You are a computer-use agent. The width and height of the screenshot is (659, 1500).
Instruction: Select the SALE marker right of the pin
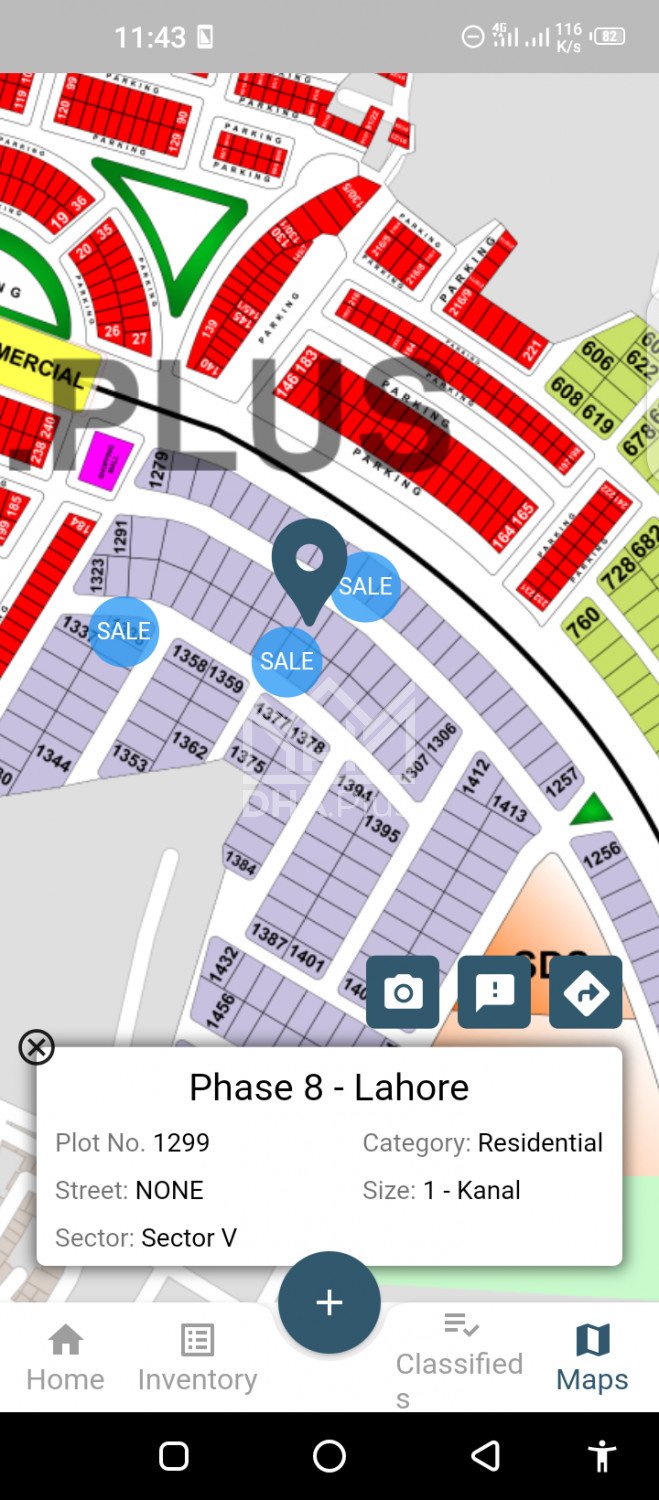[x=366, y=587]
